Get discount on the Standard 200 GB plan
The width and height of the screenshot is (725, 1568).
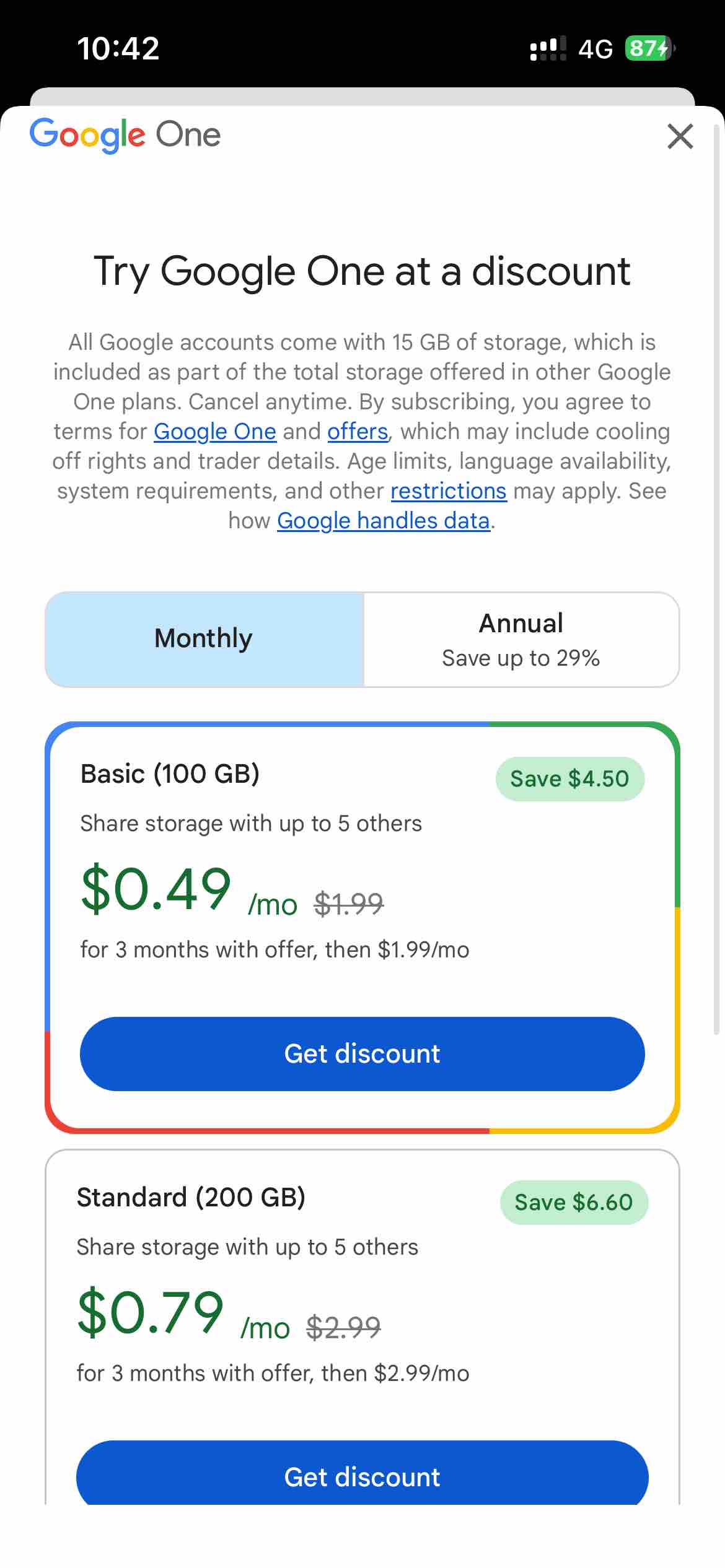click(361, 1477)
